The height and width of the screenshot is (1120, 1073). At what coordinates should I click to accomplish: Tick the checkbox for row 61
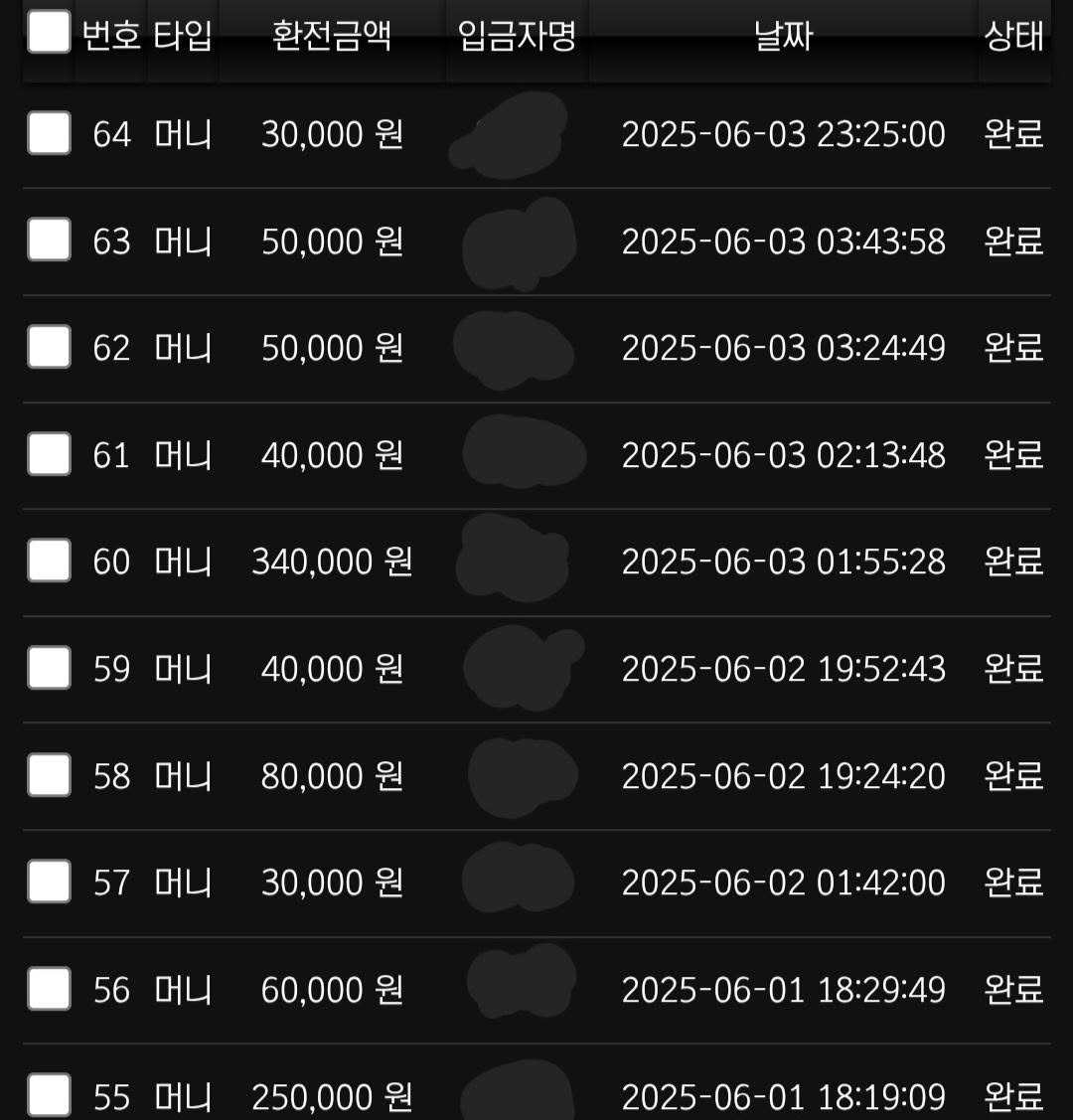49,454
